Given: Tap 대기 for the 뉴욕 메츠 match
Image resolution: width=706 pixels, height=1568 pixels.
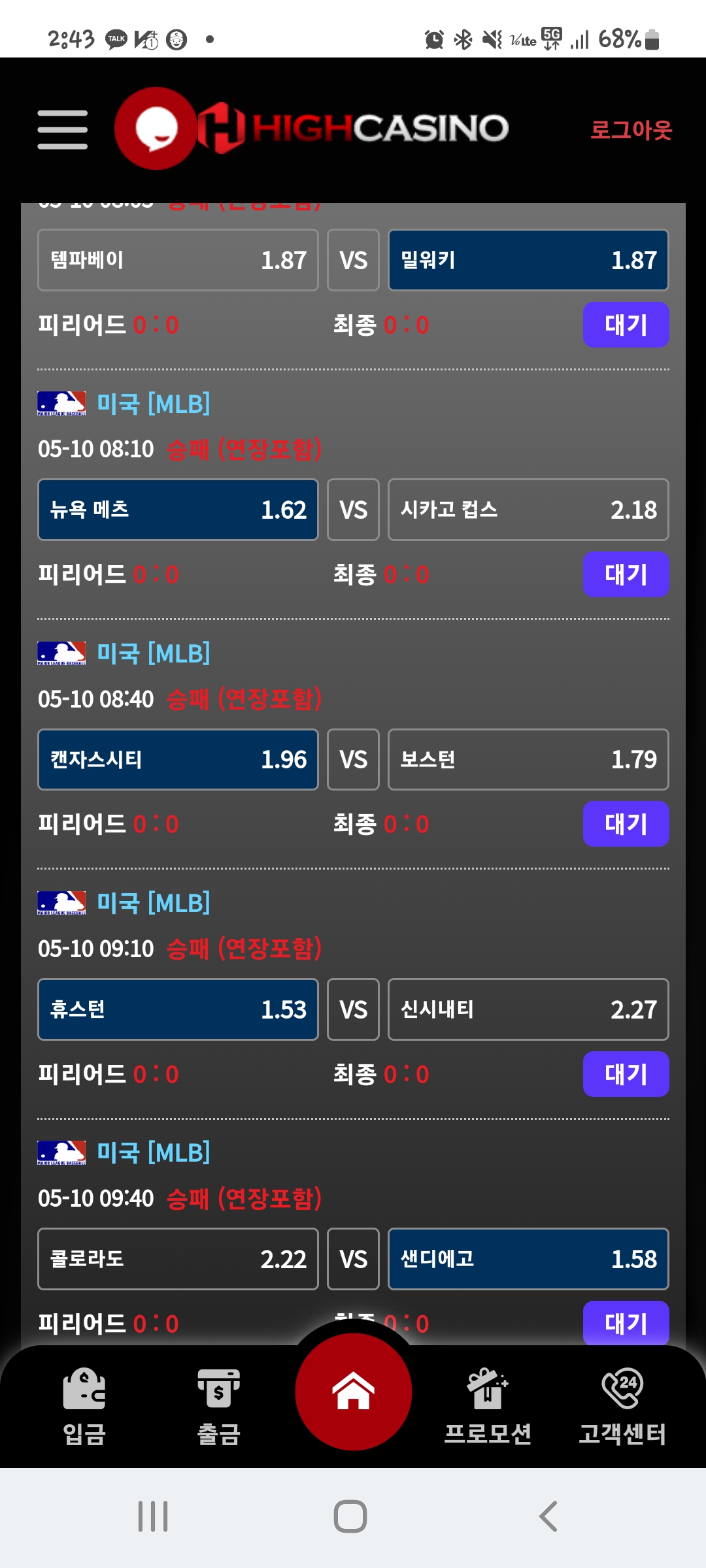Looking at the screenshot, I should tap(626, 574).
